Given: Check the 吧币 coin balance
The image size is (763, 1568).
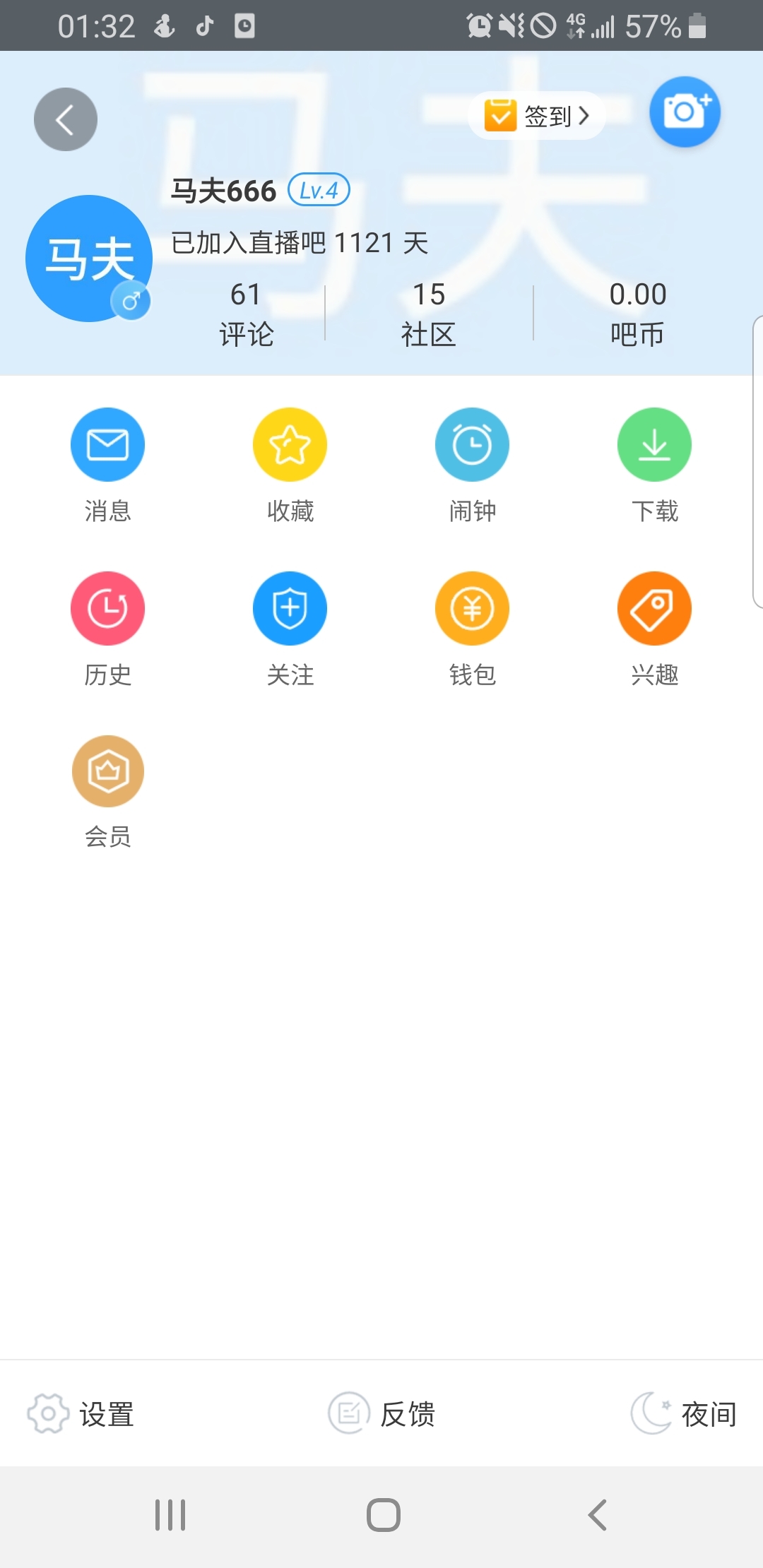Looking at the screenshot, I should click(637, 314).
